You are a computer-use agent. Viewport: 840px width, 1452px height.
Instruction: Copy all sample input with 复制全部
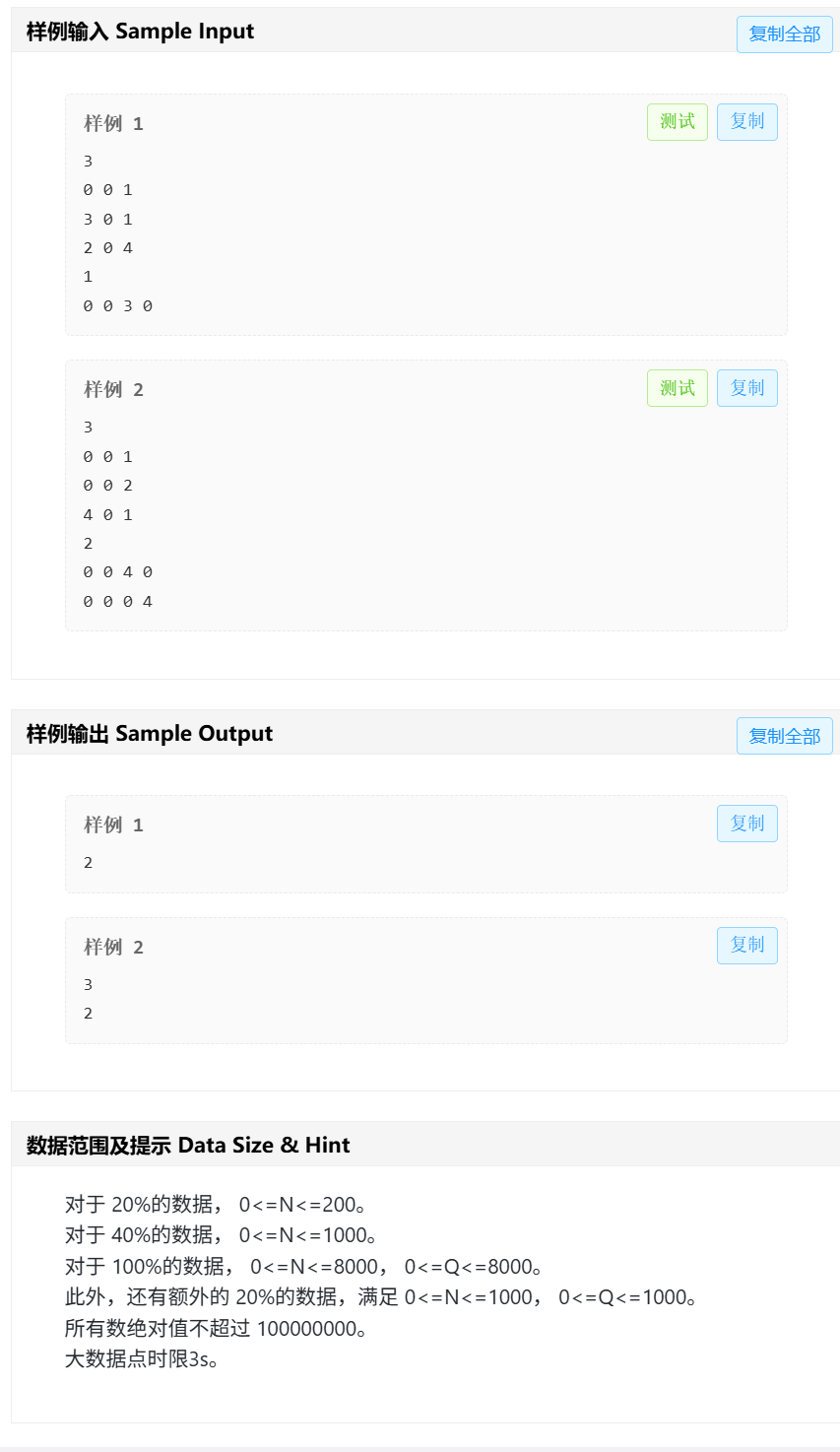click(784, 34)
